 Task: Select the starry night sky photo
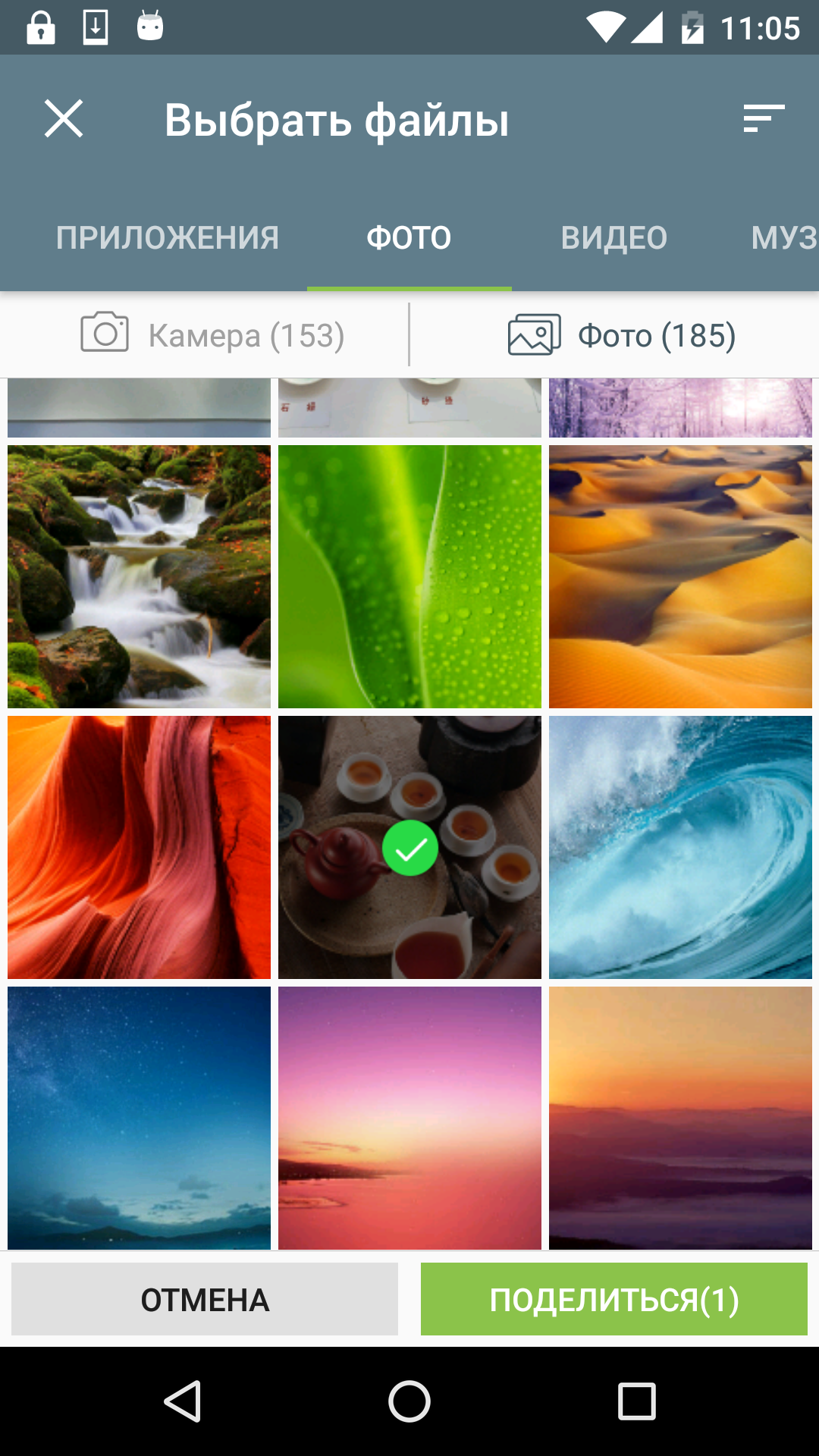(139, 1118)
